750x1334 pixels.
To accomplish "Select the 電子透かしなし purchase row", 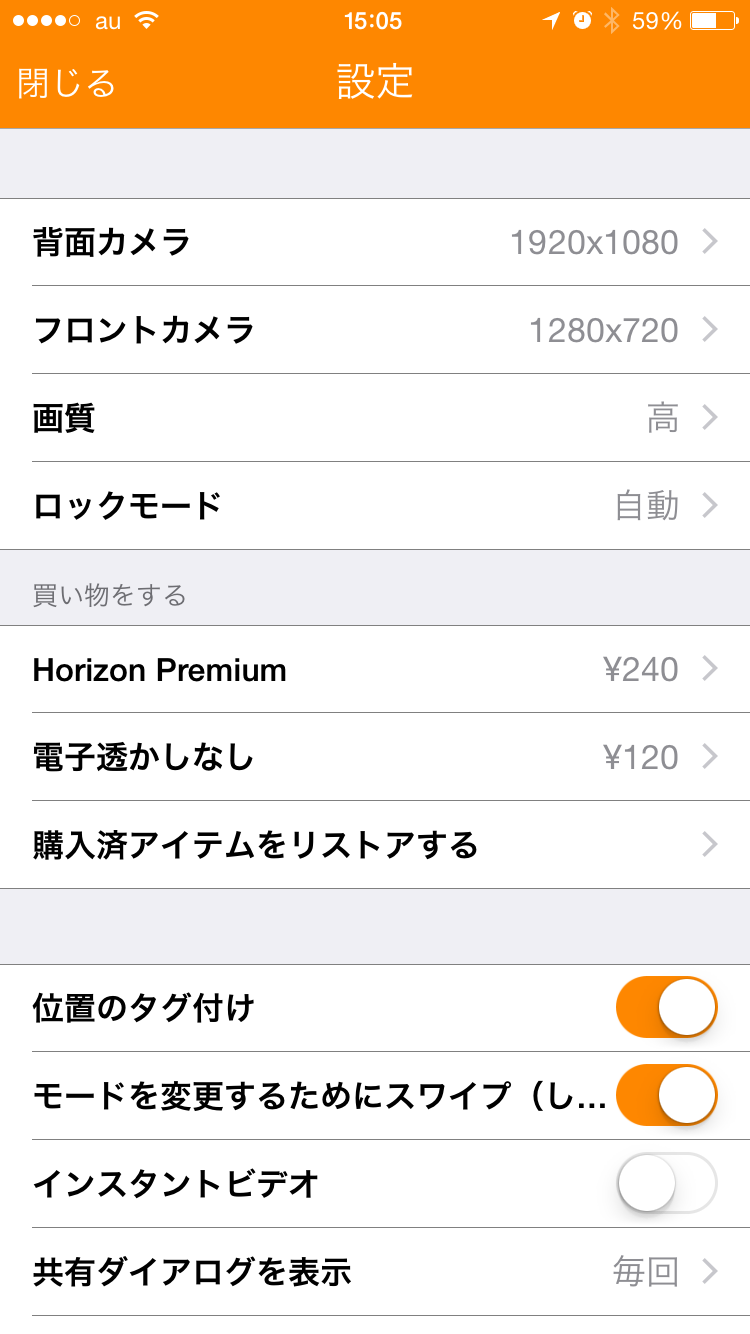I will pyautogui.click(x=375, y=757).
